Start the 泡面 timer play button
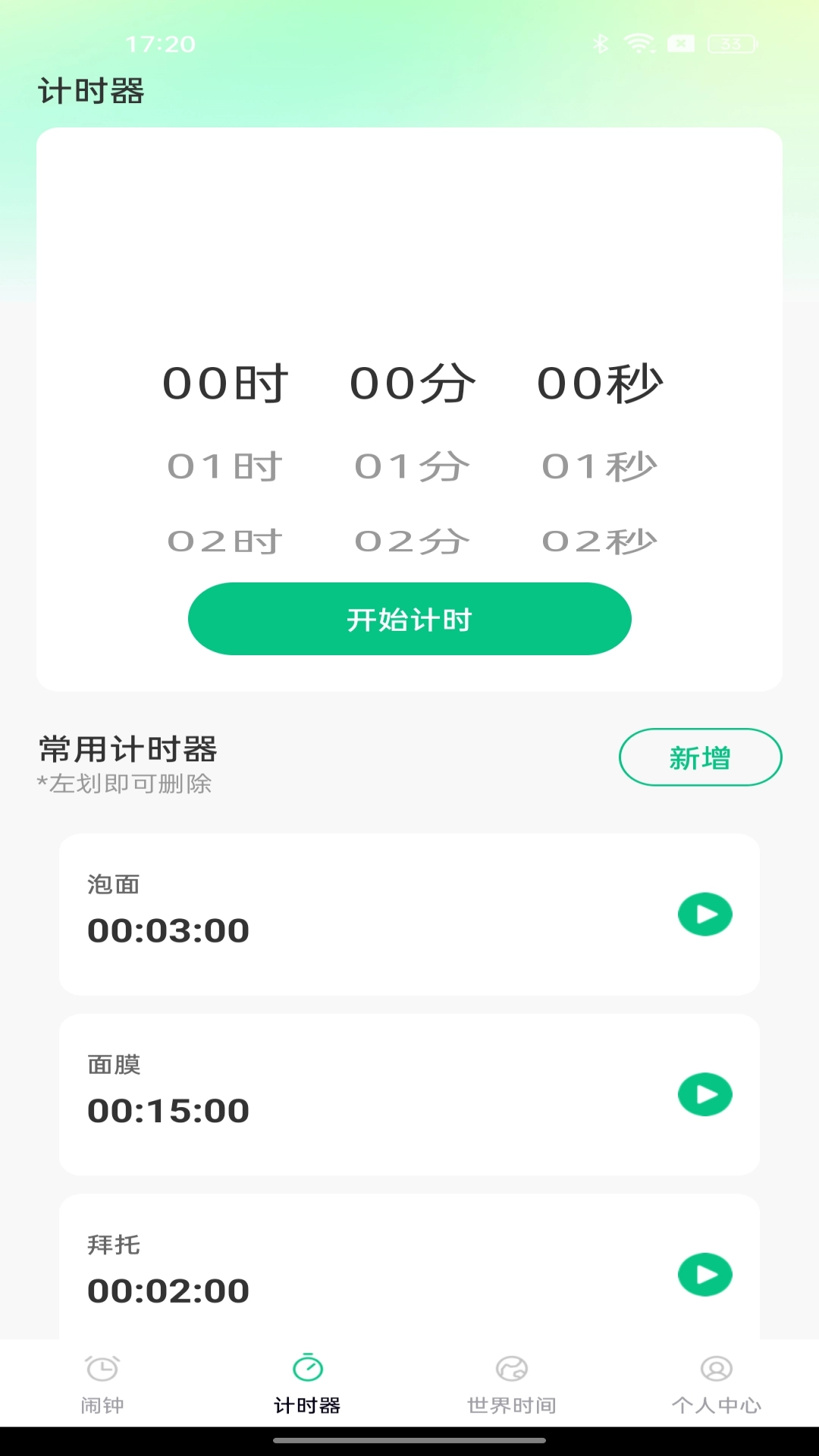The width and height of the screenshot is (819, 1456). [704, 914]
